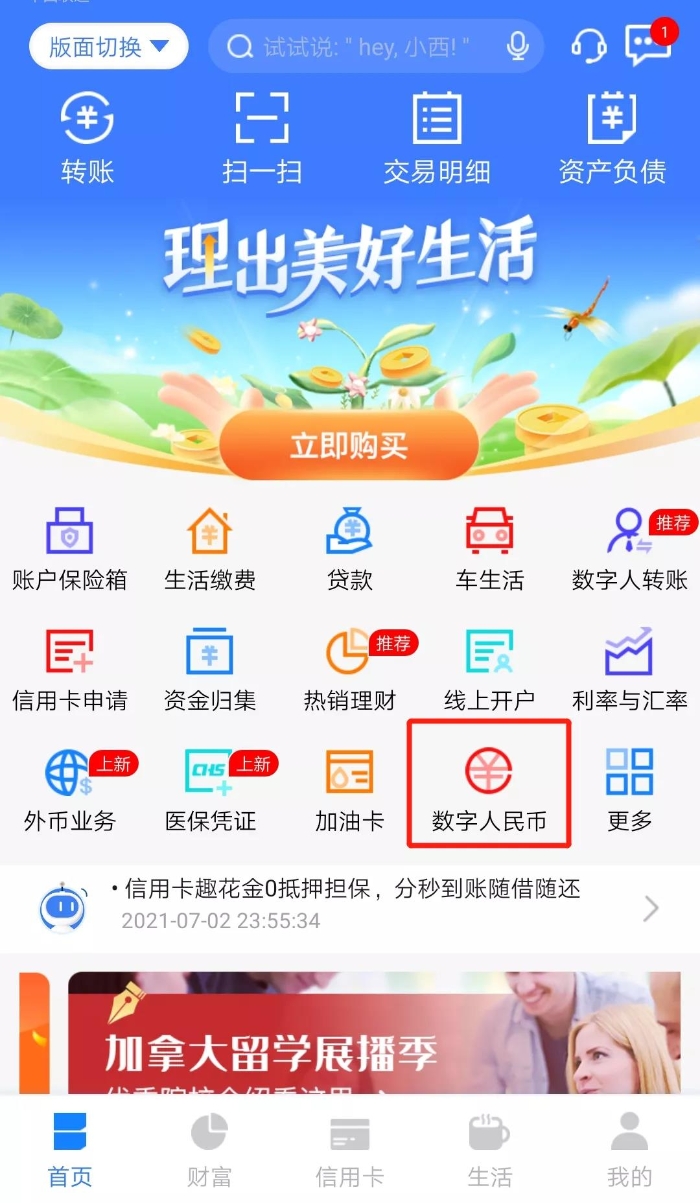
Task: Switch to the 信用卡 tab
Action: (x=349, y=1150)
